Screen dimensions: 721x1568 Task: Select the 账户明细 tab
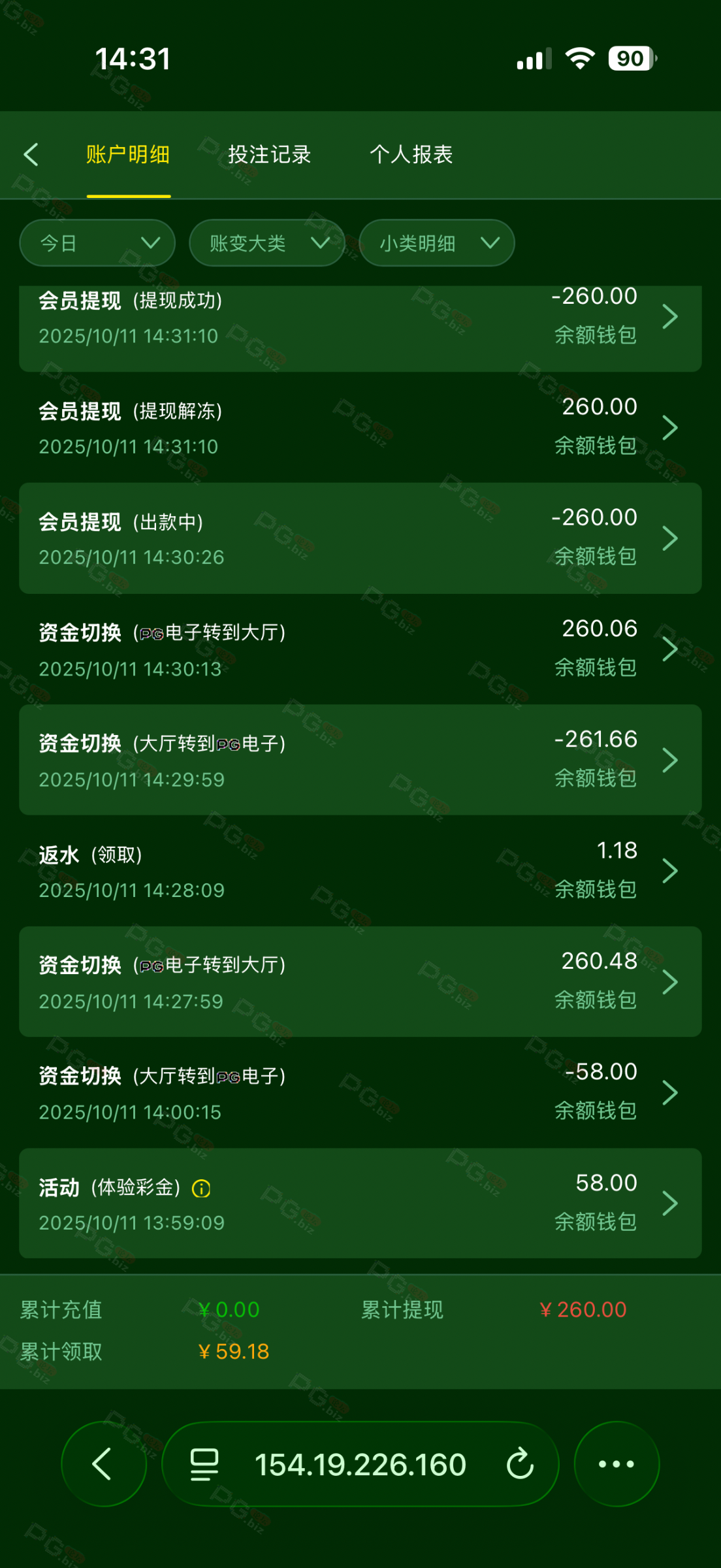pyautogui.click(x=128, y=155)
